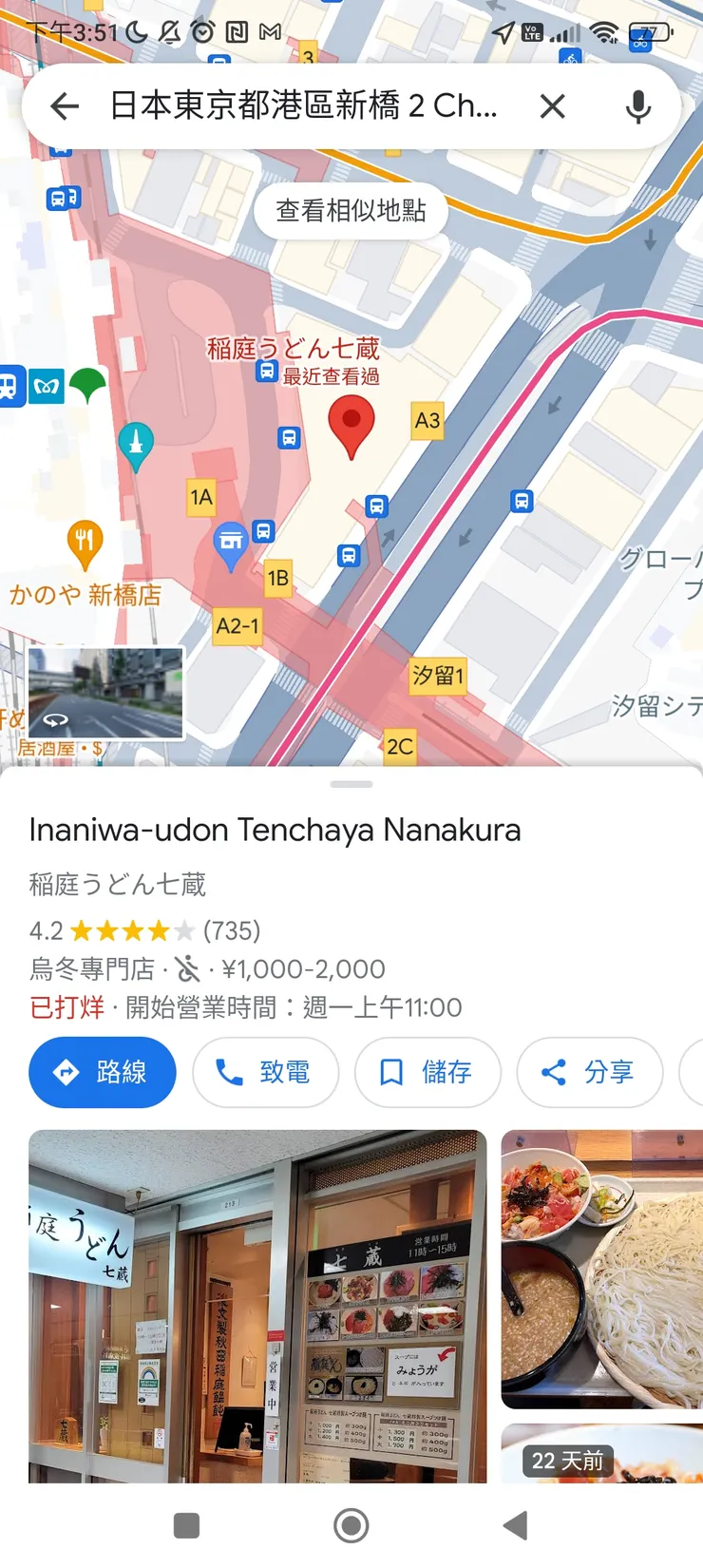
Task: Go to the system home screen
Action: click(351, 1525)
